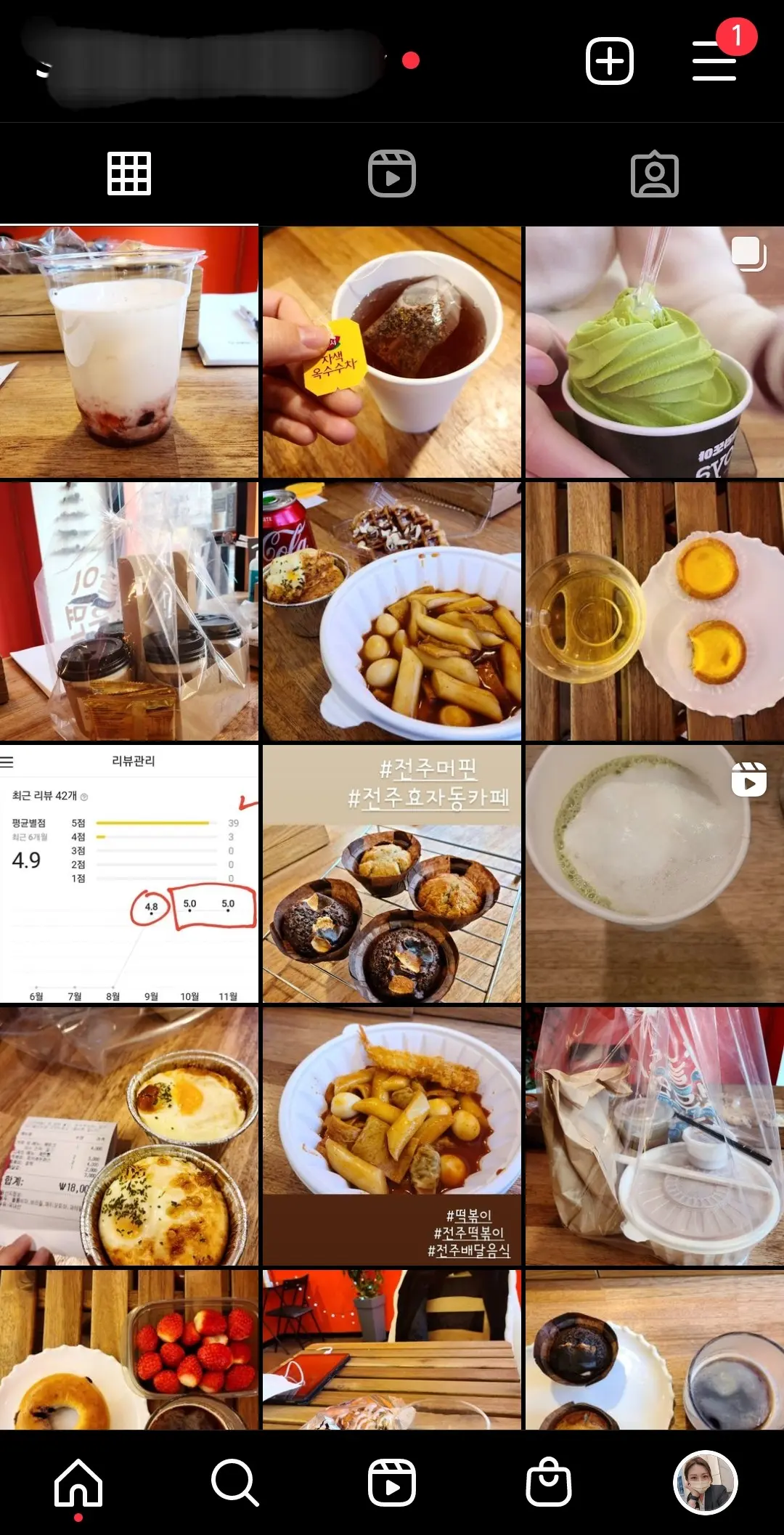The image size is (784, 1535).
Task: Switch to the Reels profile tab
Action: pyautogui.click(x=392, y=174)
